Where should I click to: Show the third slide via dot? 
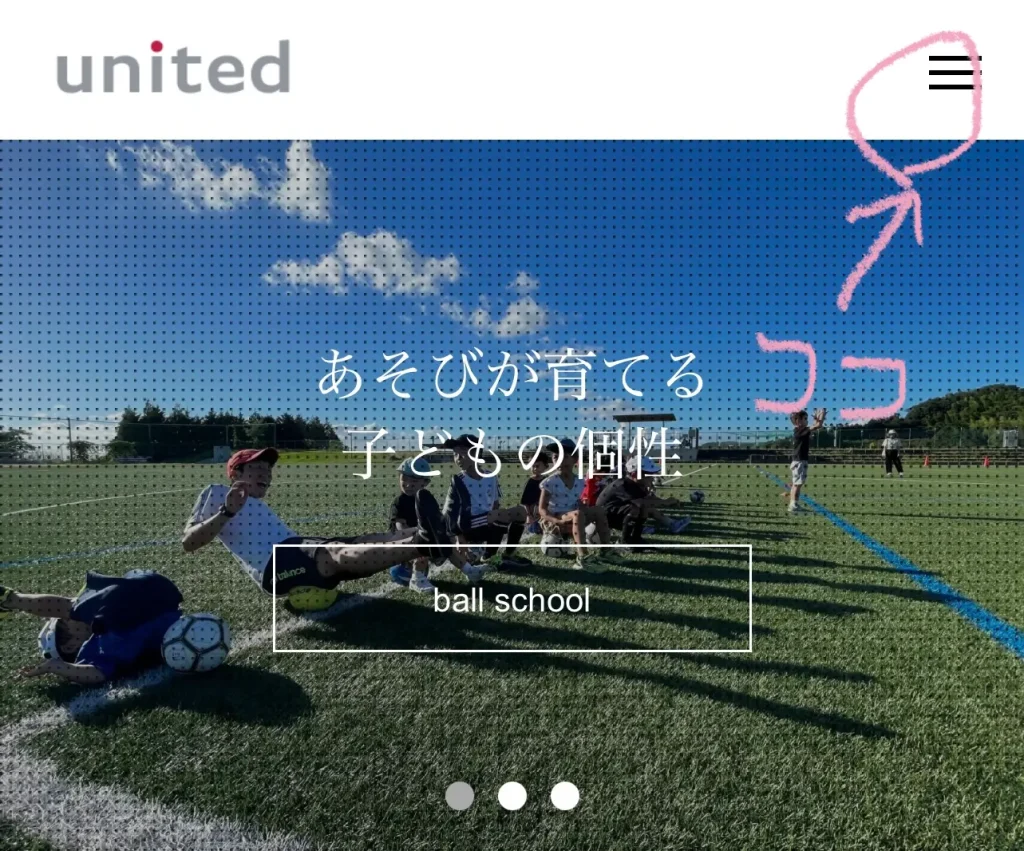(565, 795)
